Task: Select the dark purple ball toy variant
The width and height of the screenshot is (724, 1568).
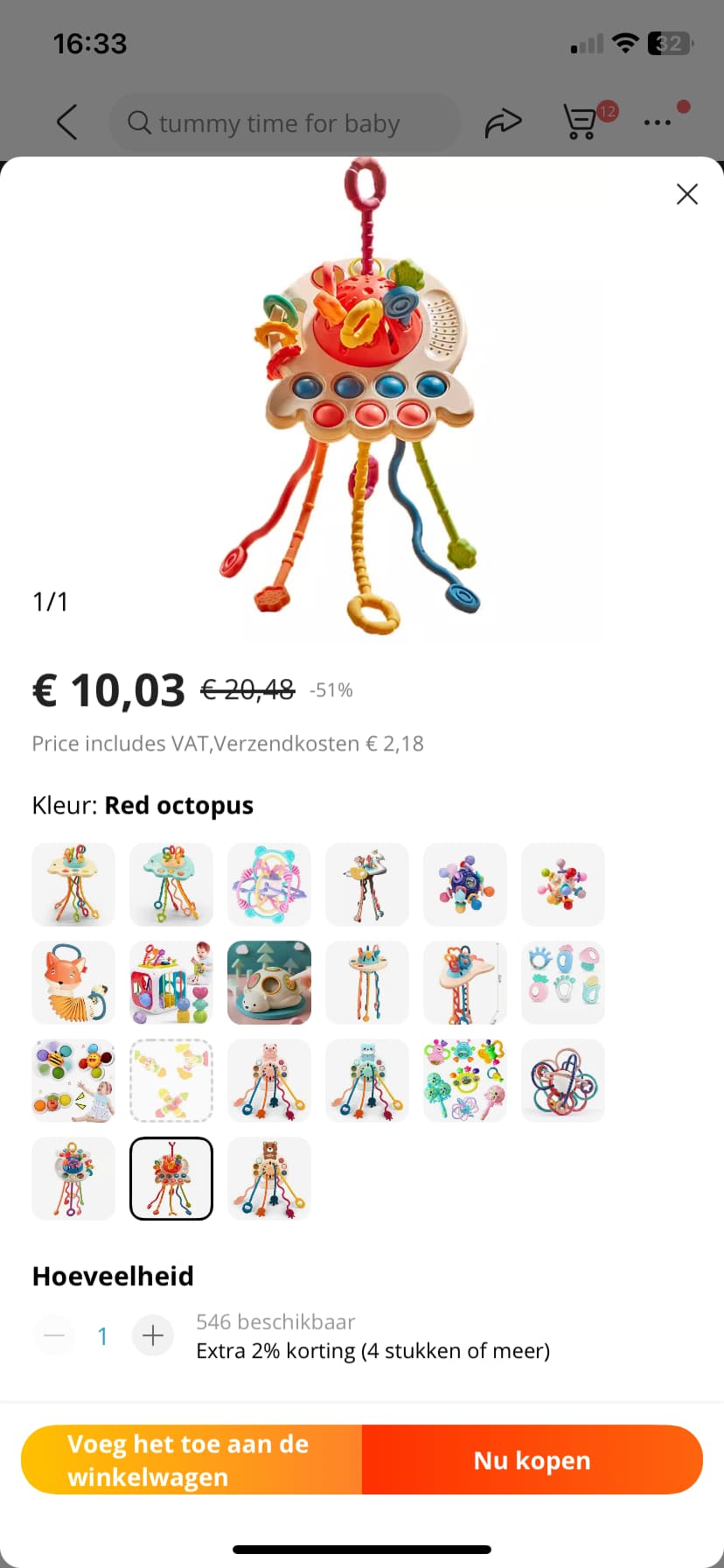Action: point(465,885)
